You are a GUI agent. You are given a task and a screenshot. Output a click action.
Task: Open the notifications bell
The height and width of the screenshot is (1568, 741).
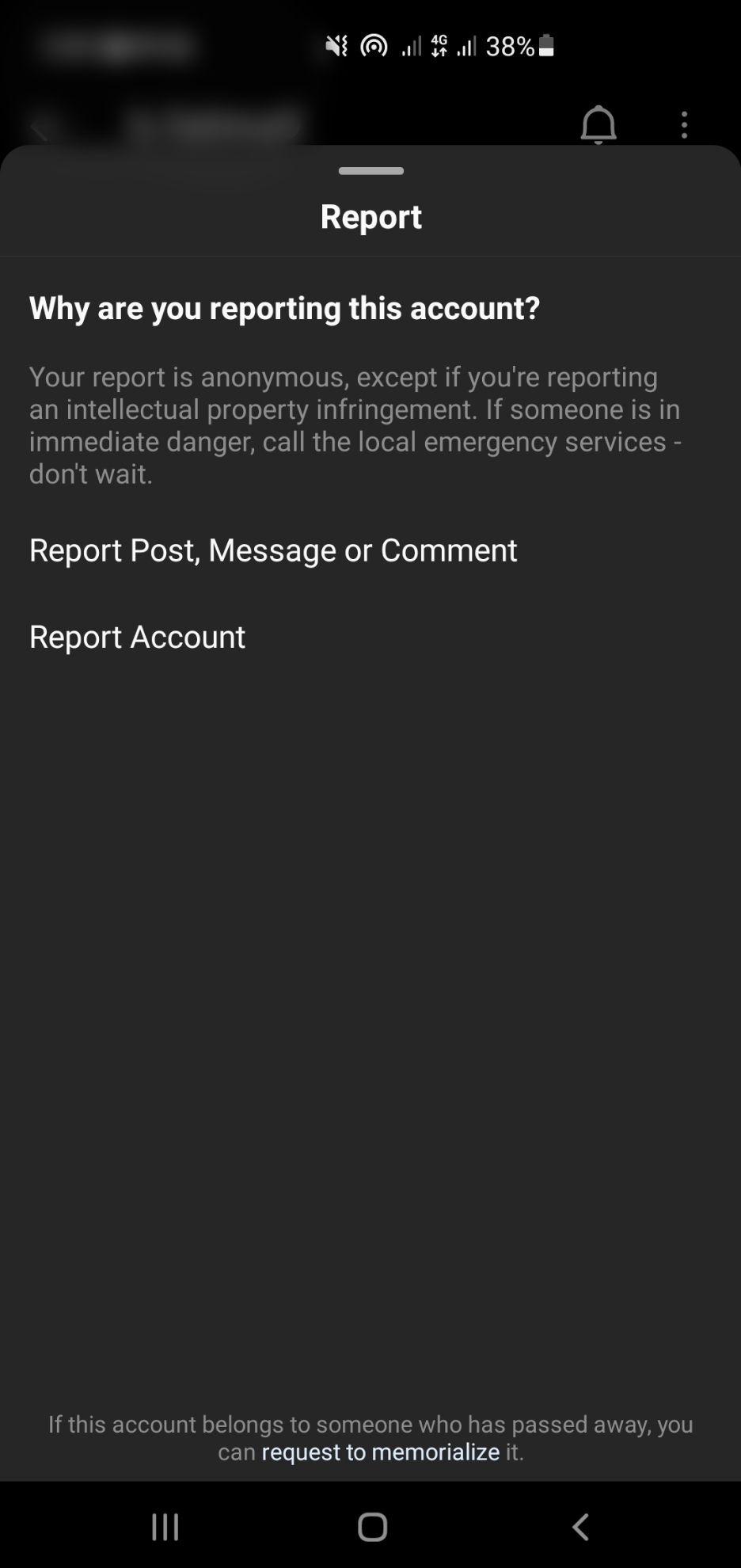coord(598,125)
